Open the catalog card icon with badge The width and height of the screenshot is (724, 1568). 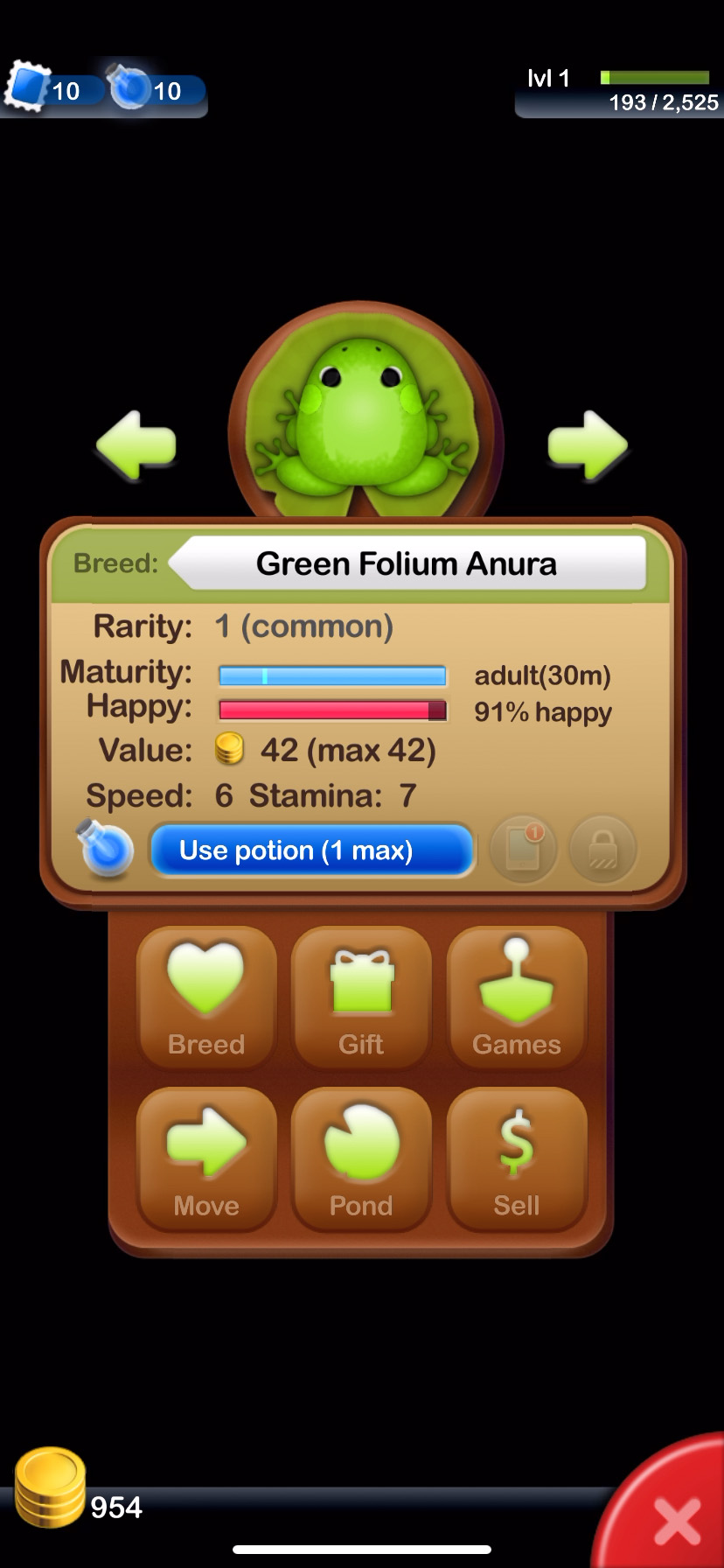tap(523, 848)
